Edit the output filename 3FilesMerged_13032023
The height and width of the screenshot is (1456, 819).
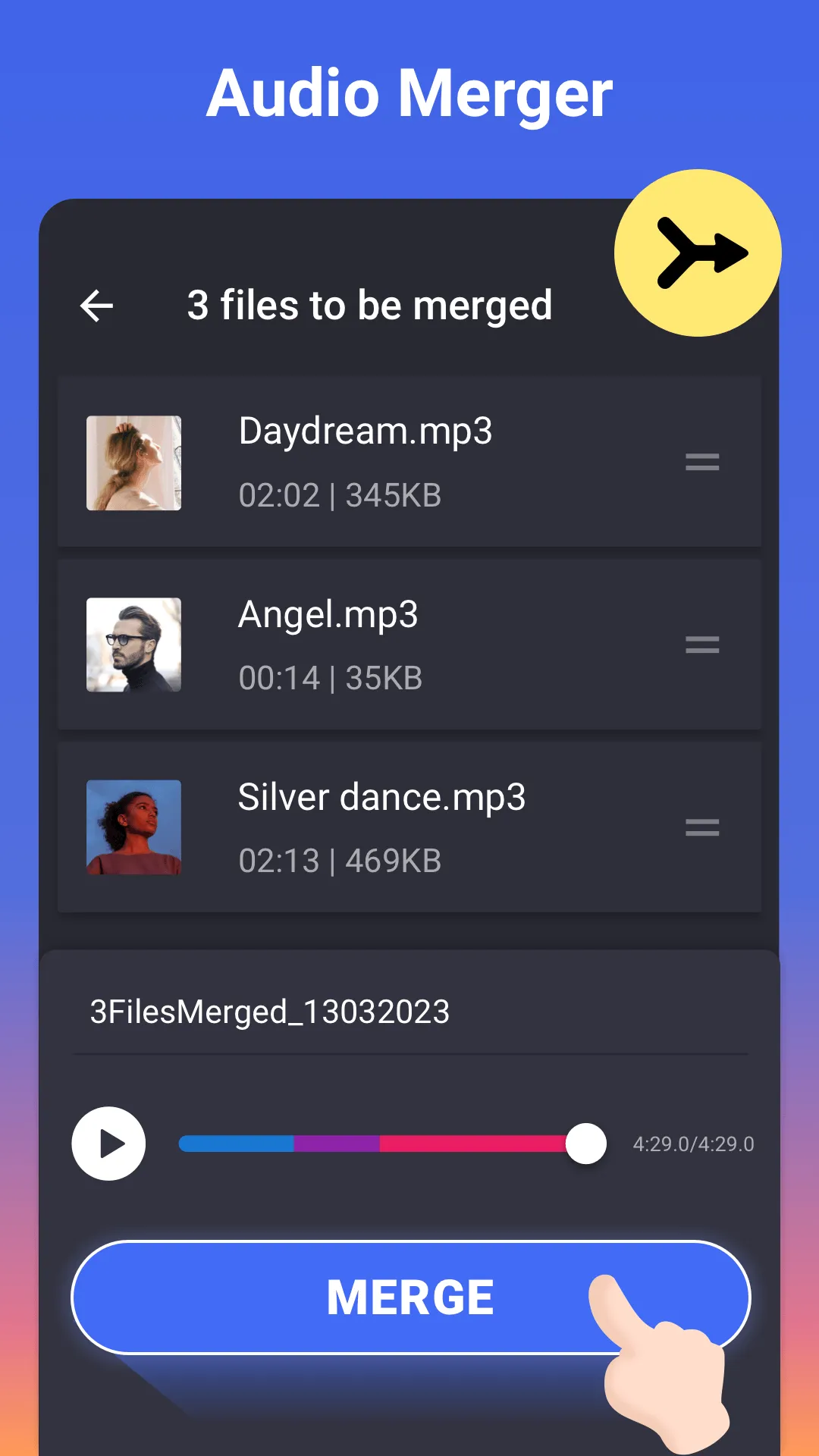tap(270, 1011)
